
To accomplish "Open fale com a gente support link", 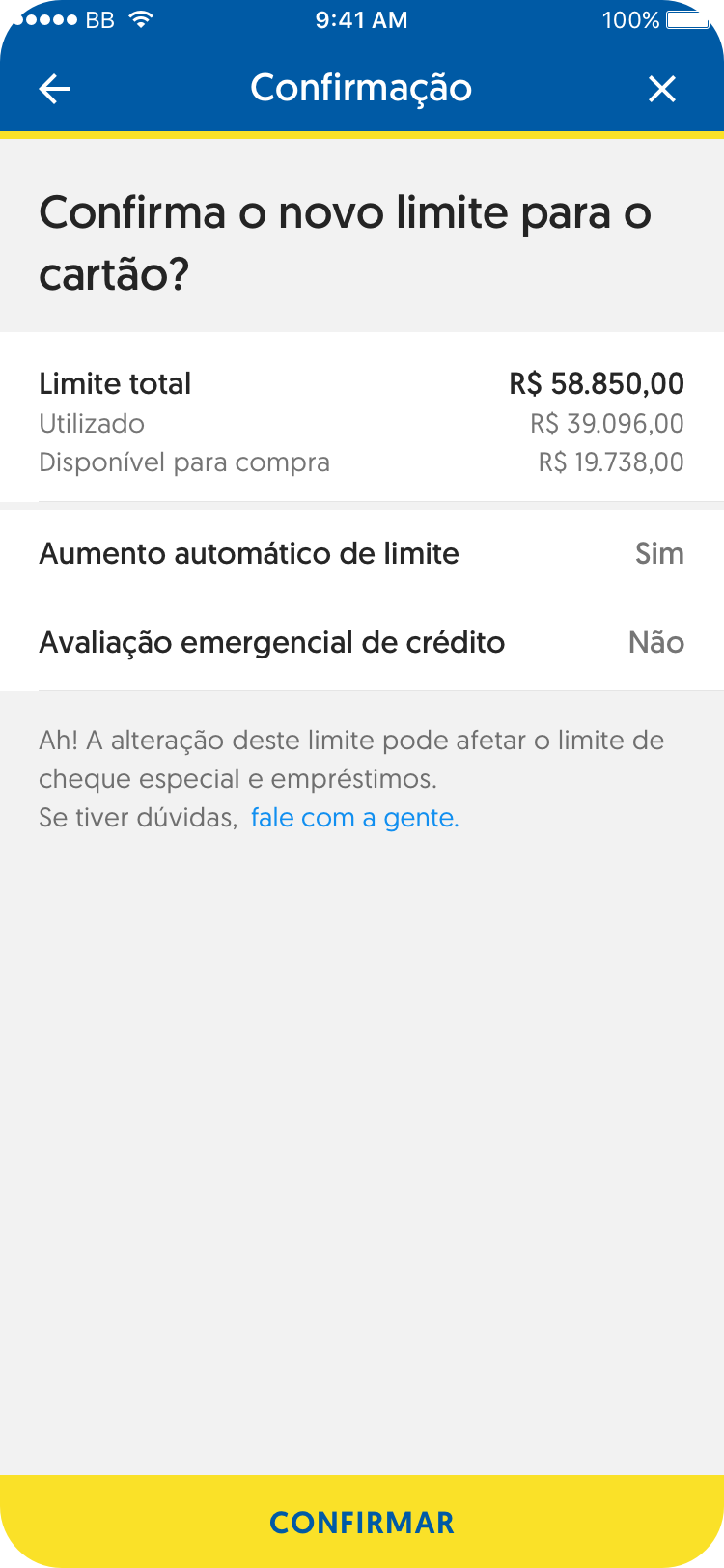I will click(x=355, y=817).
